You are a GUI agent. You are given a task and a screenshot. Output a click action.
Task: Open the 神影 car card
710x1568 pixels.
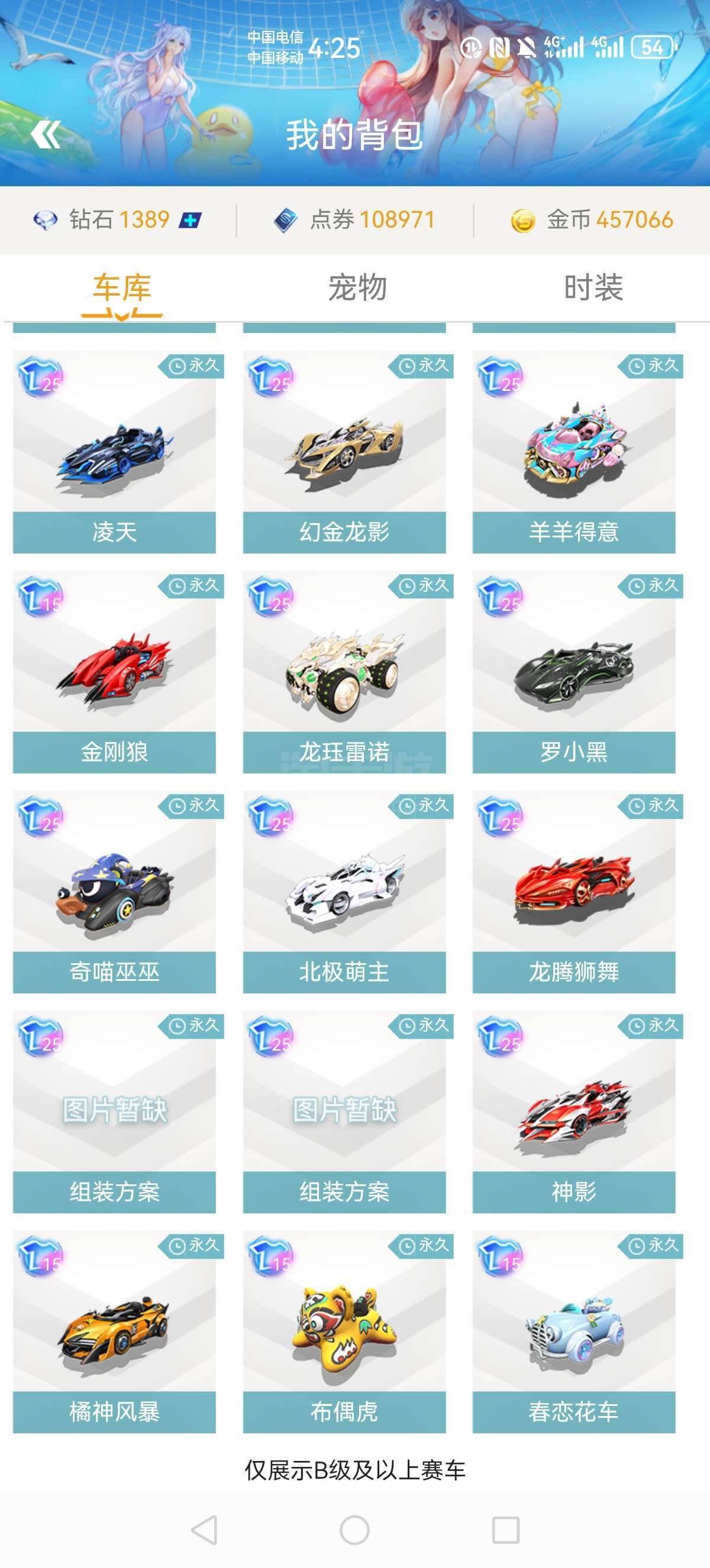tap(573, 1112)
